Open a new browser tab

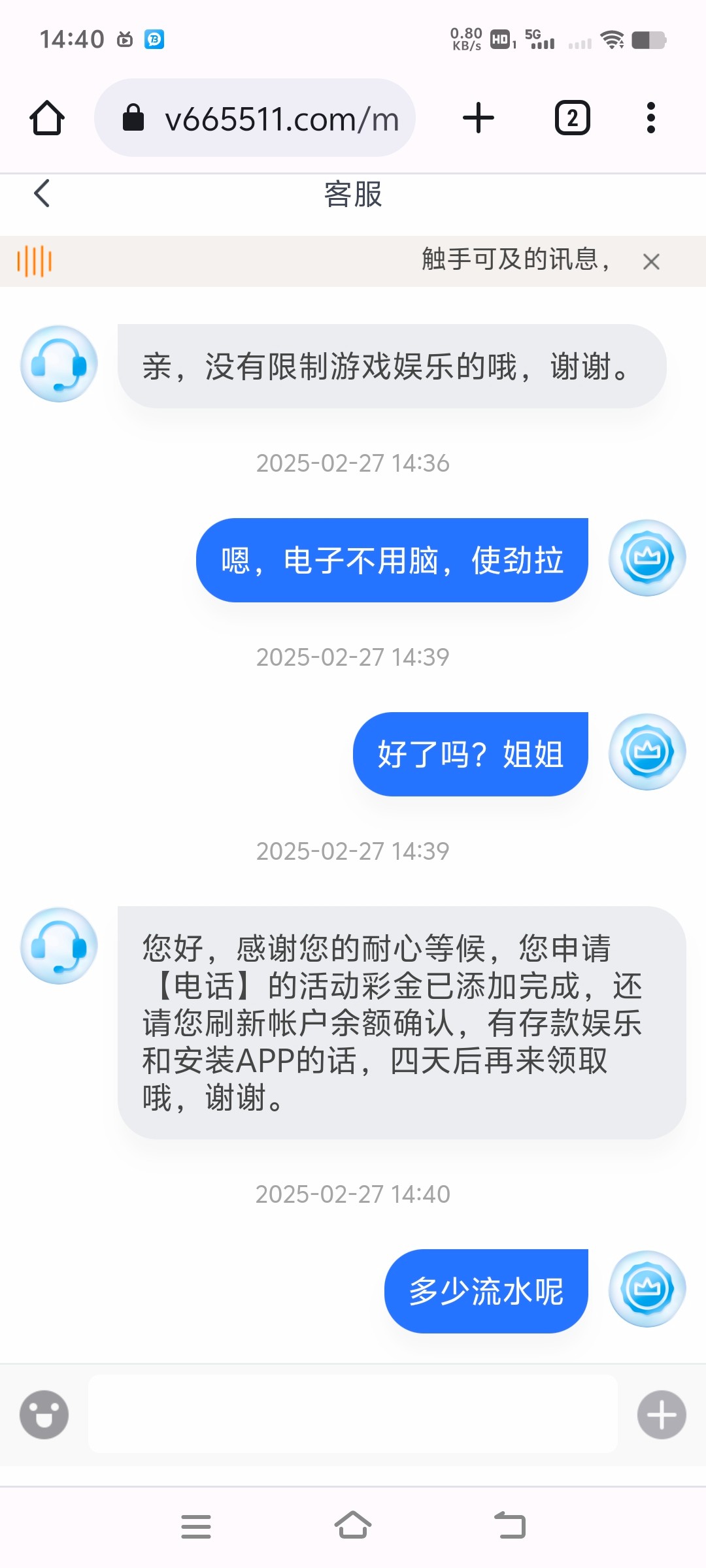tap(479, 118)
